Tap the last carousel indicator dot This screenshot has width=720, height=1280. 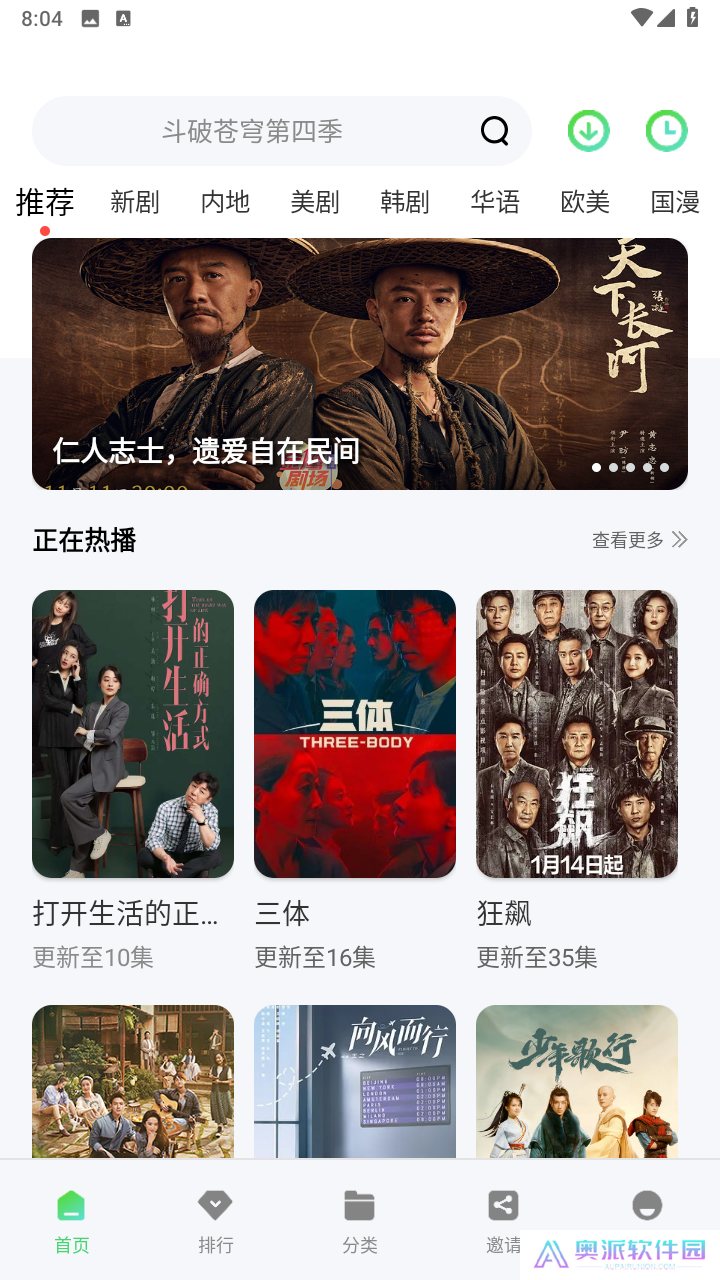662,467
